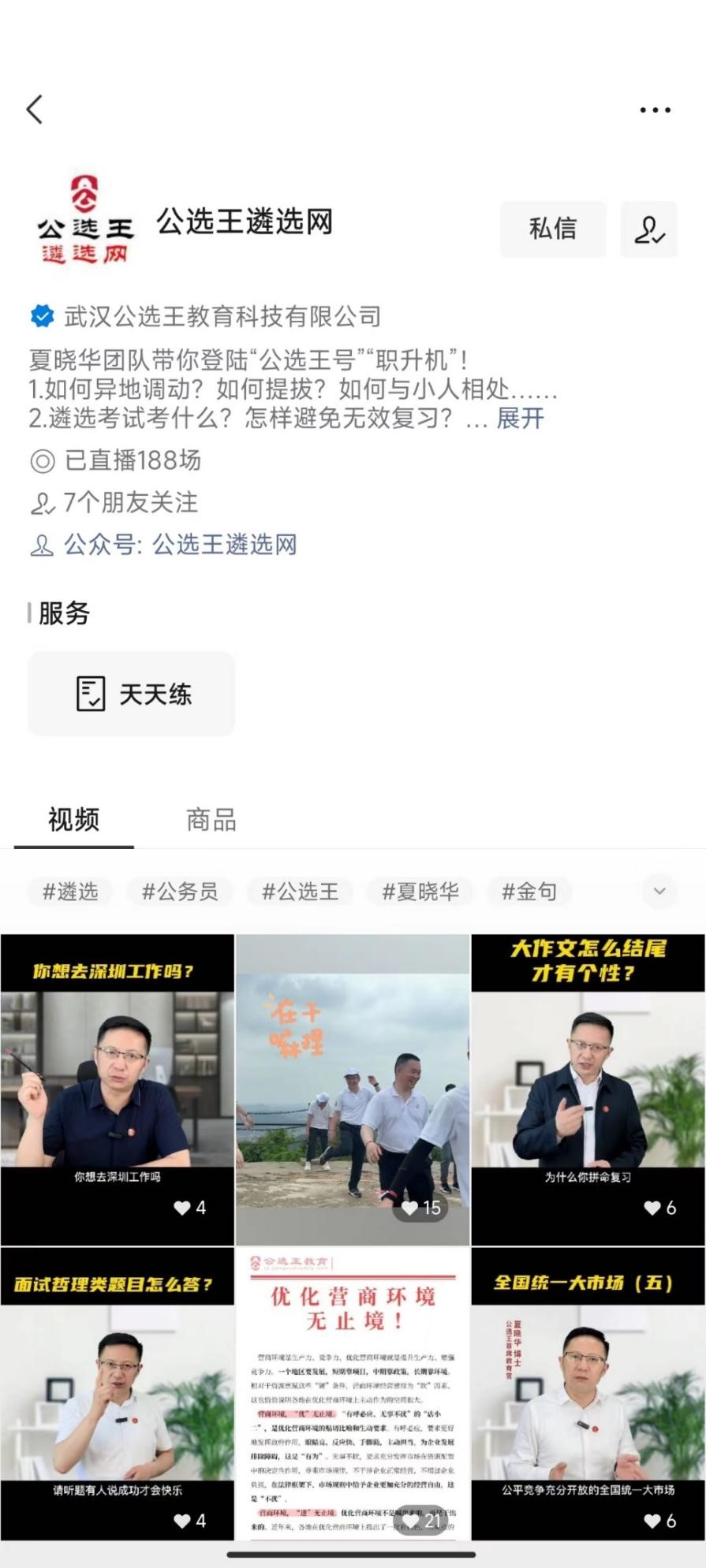This screenshot has height=1568, width=706.
Task: Tap the #金句 topic chip
Action: coord(529,892)
